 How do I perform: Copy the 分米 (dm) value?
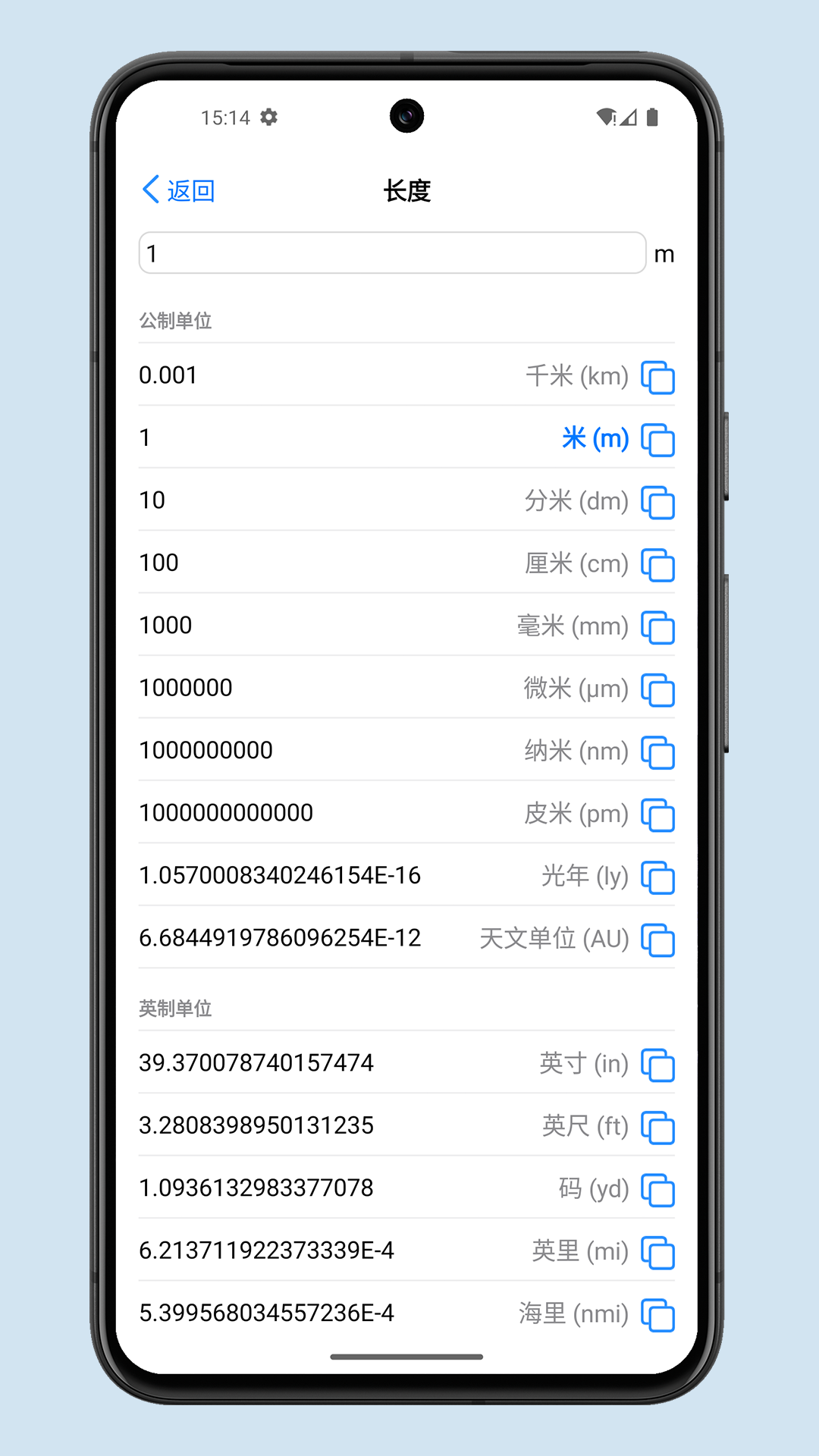(x=657, y=502)
